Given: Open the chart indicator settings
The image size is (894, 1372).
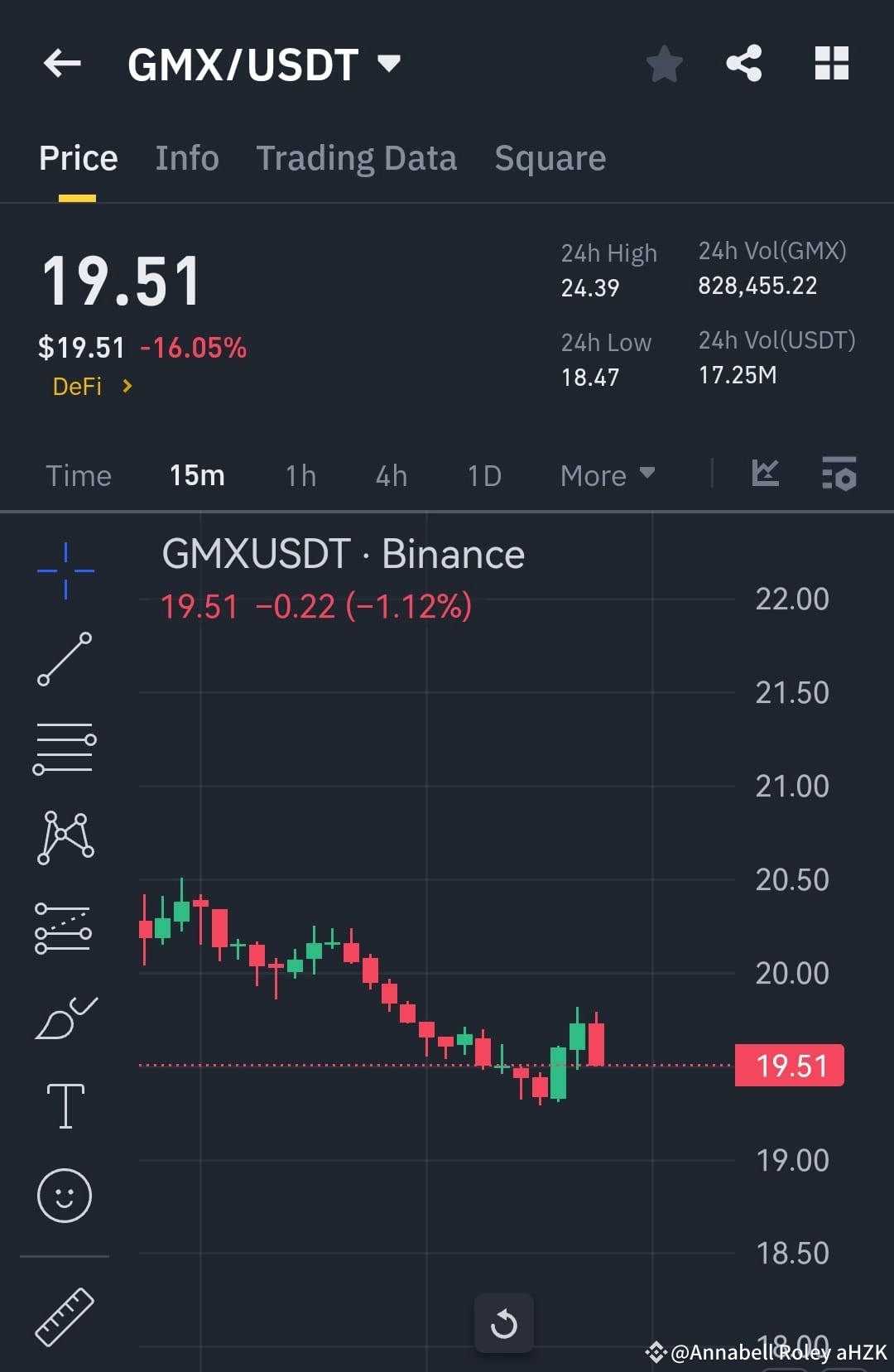Looking at the screenshot, I should click(x=840, y=474).
